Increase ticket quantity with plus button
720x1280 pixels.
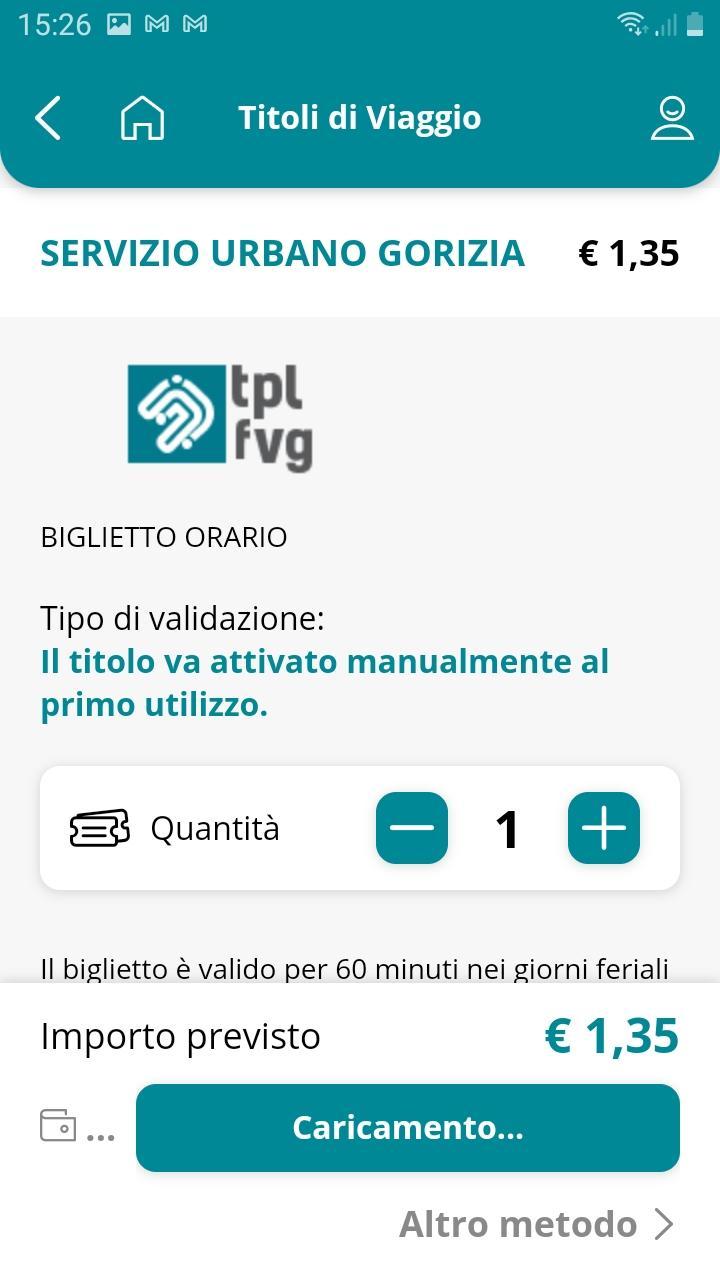click(604, 828)
